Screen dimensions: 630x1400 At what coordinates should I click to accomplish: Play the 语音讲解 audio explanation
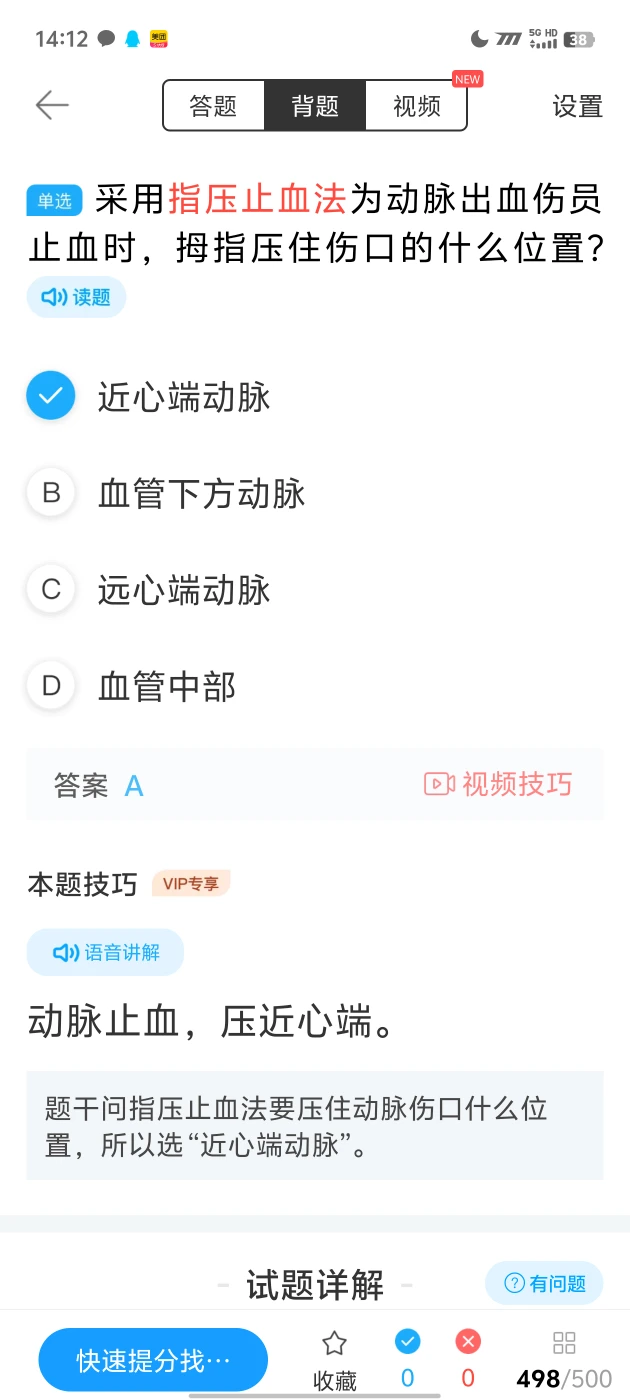click(105, 952)
